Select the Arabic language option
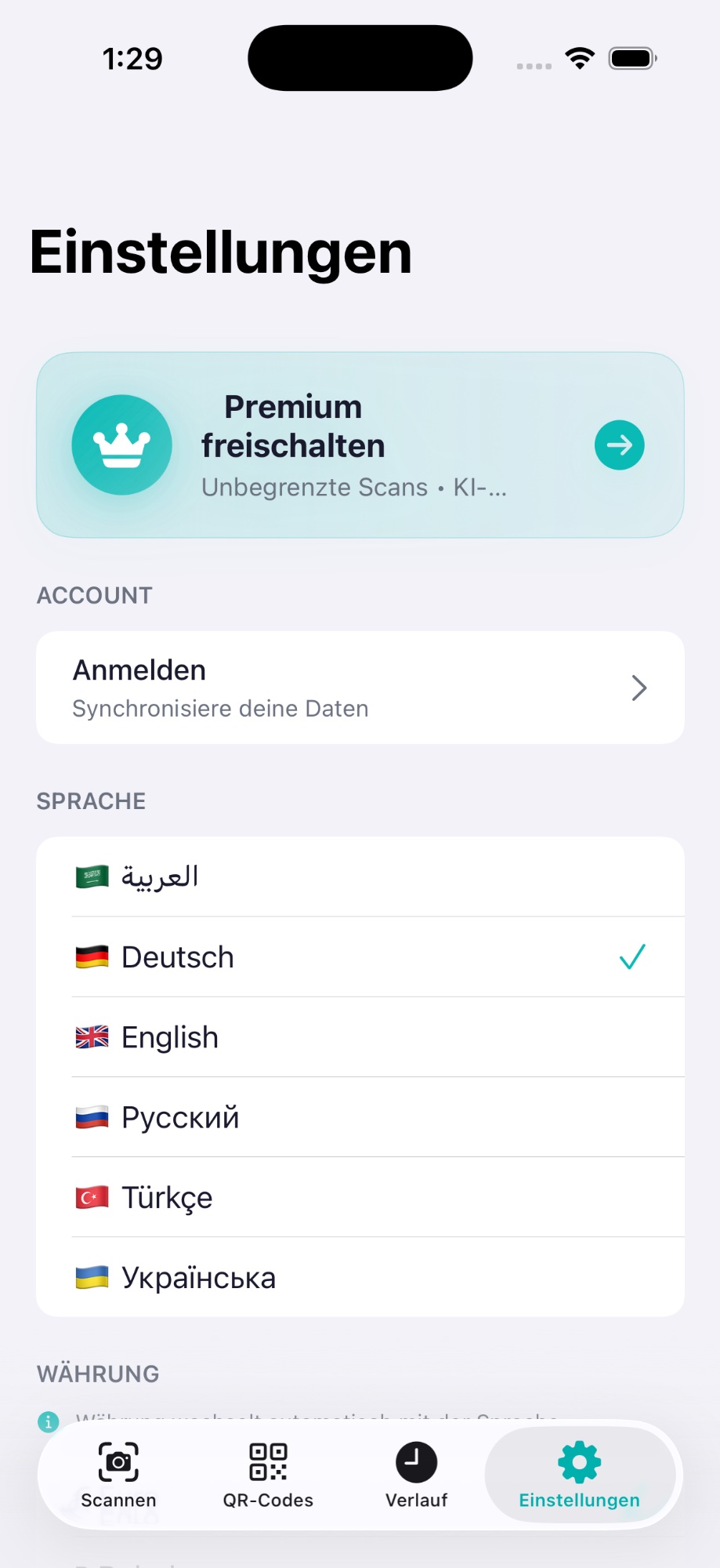 tap(360, 877)
